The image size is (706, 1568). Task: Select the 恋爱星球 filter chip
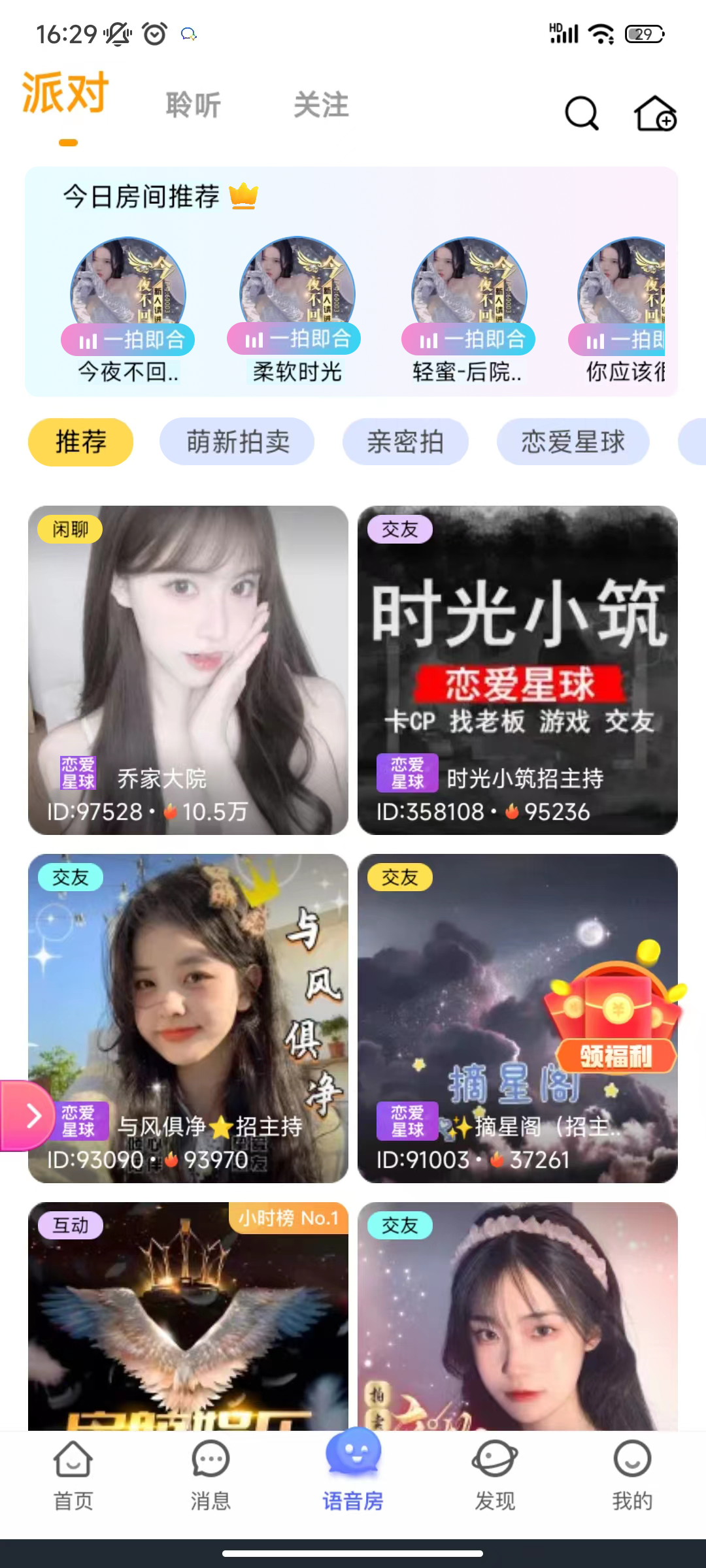point(573,442)
